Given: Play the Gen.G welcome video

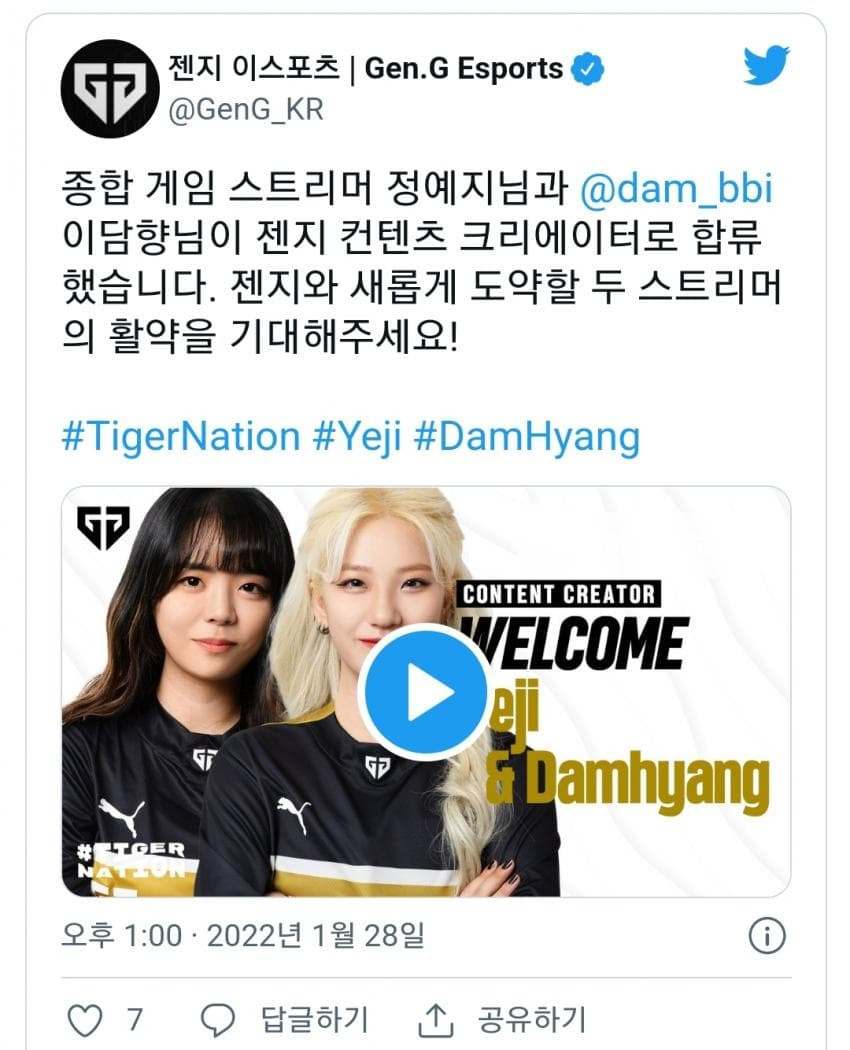Looking at the screenshot, I should (424, 691).
